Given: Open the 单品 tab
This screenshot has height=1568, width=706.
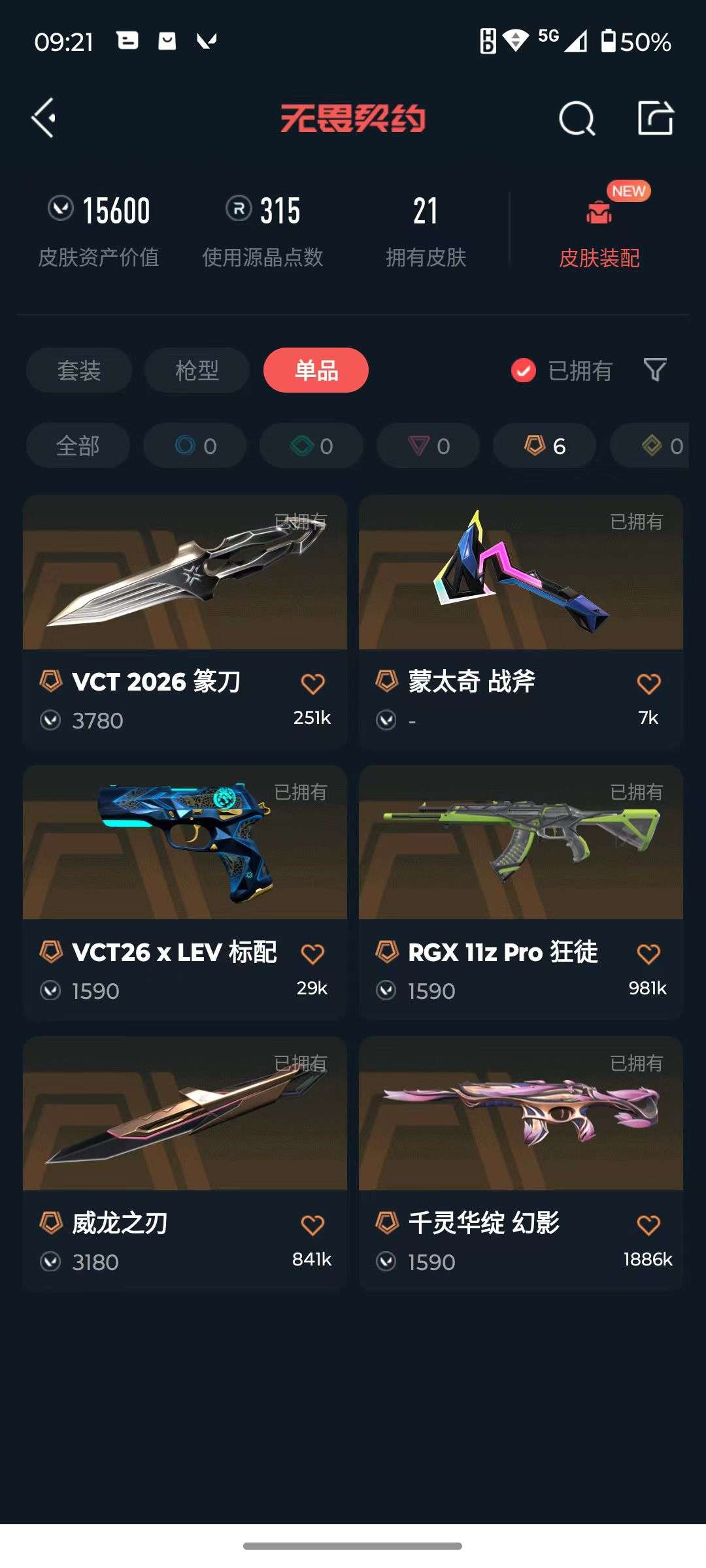Looking at the screenshot, I should [x=314, y=370].
